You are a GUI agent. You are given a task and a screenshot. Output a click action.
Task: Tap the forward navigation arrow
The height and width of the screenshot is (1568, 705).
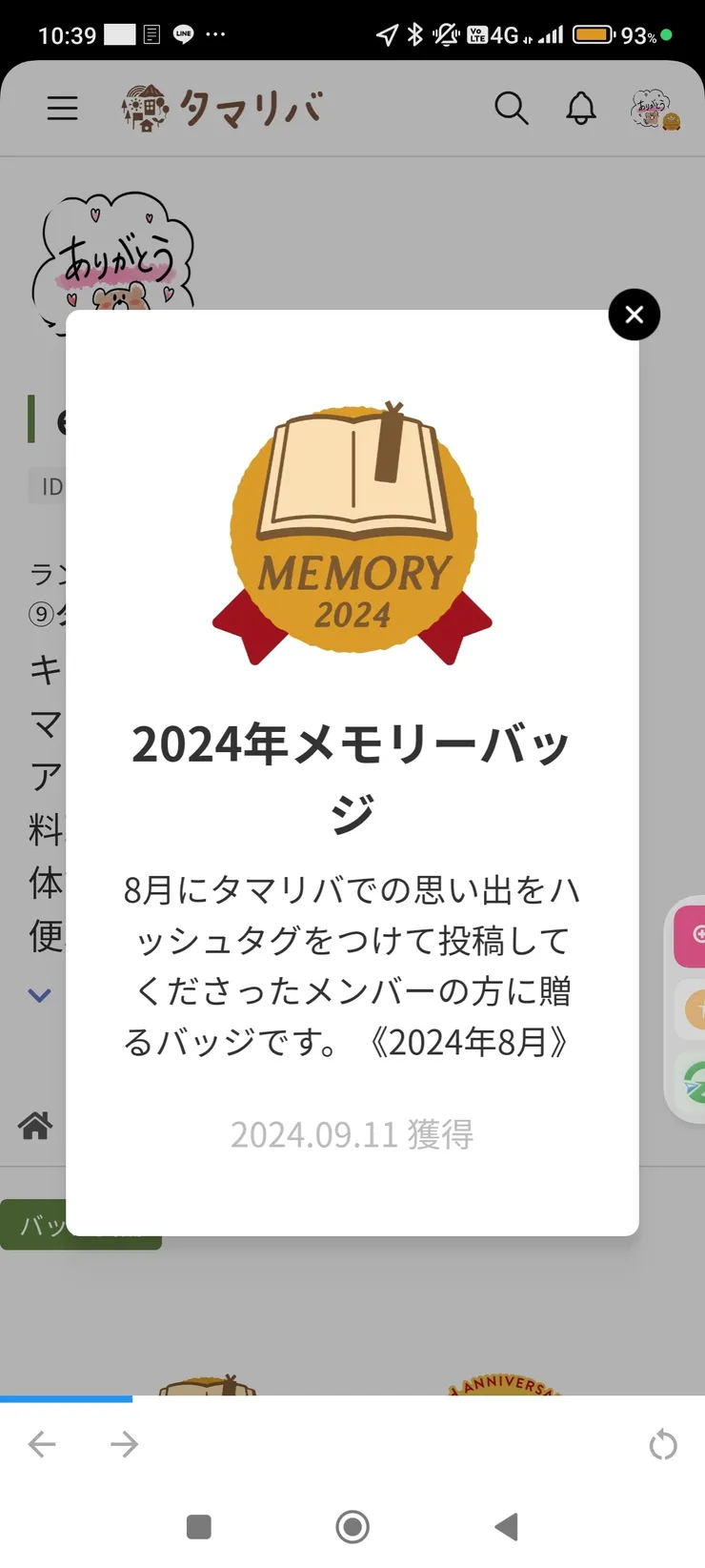(124, 1444)
